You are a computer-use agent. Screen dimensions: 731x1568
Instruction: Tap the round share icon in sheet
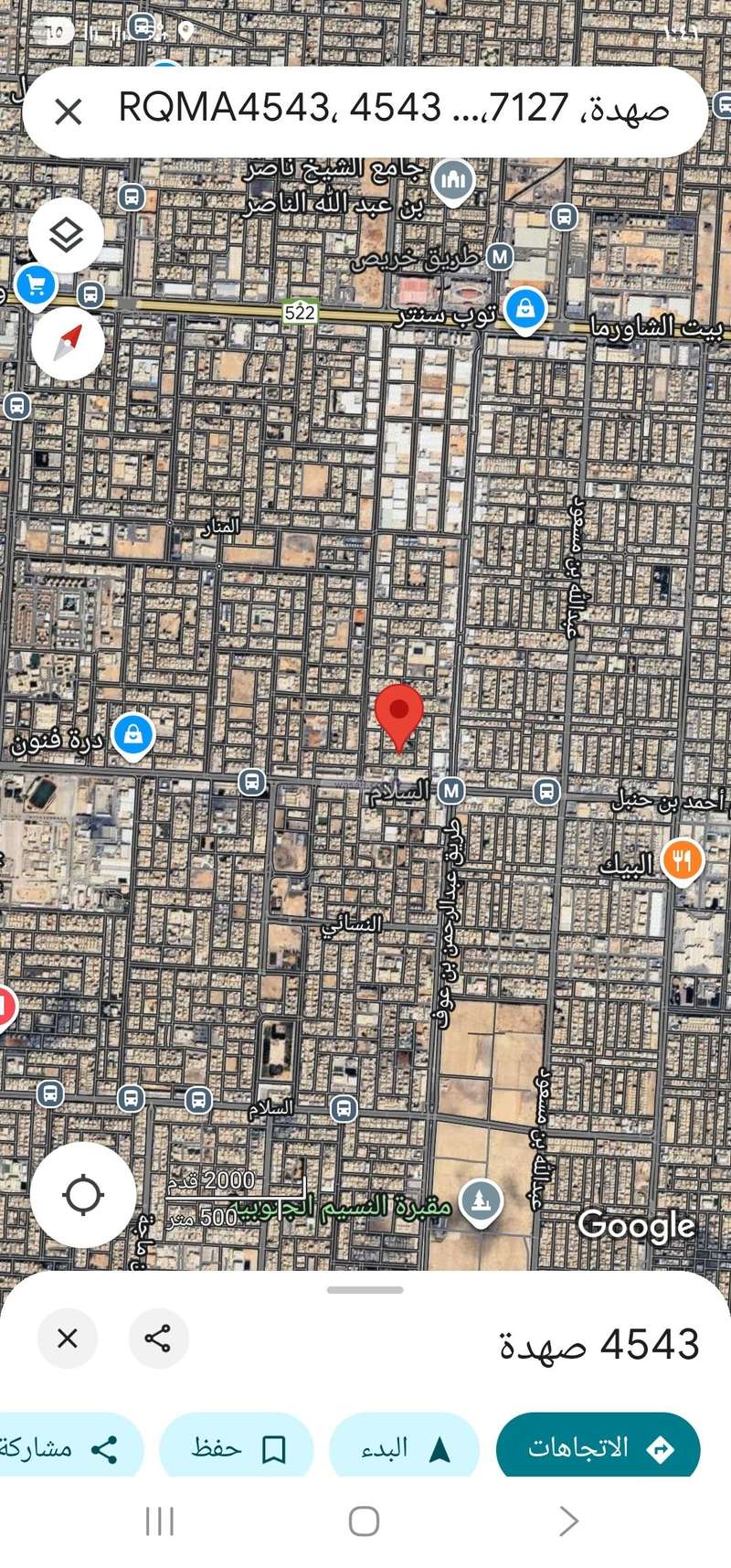(x=158, y=1339)
